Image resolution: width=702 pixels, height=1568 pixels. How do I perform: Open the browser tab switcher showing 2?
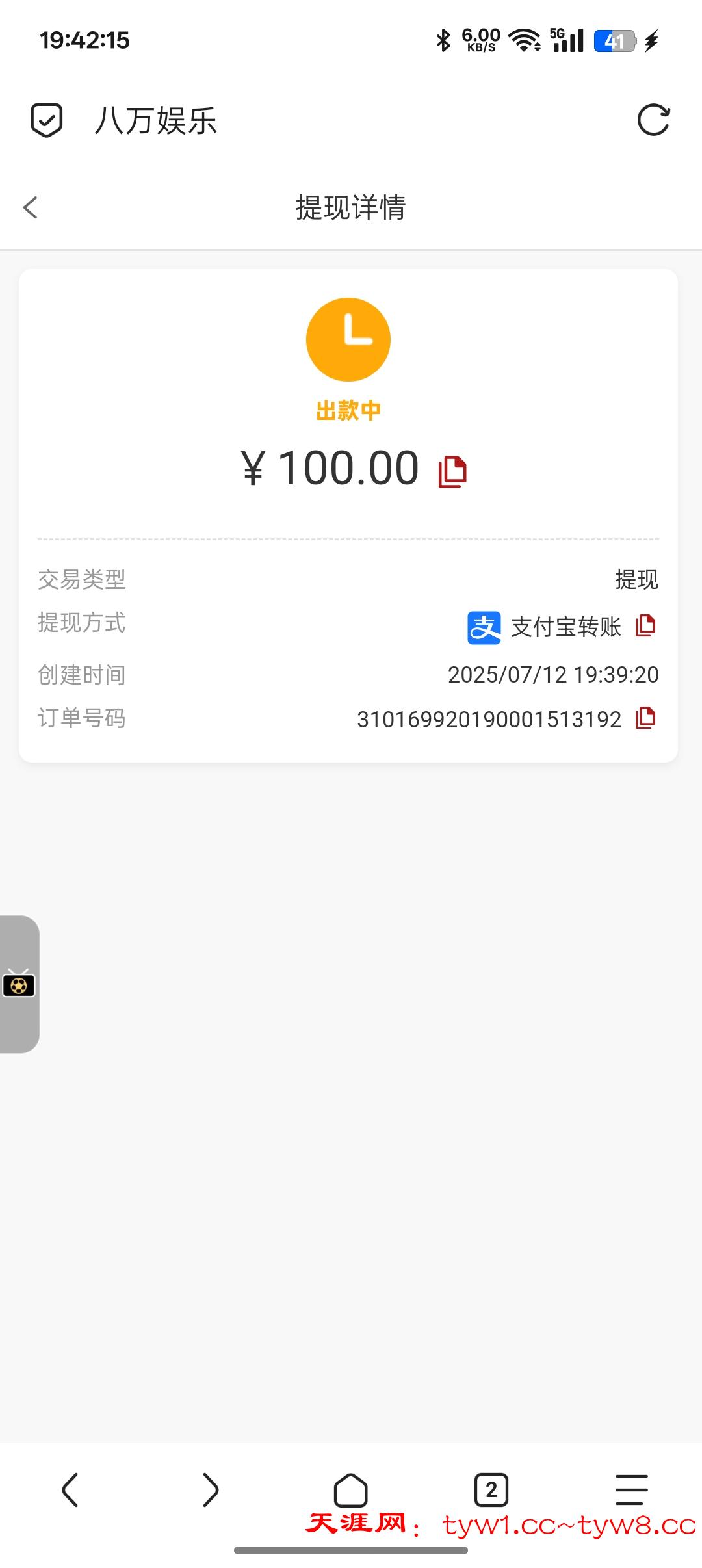[491, 1489]
